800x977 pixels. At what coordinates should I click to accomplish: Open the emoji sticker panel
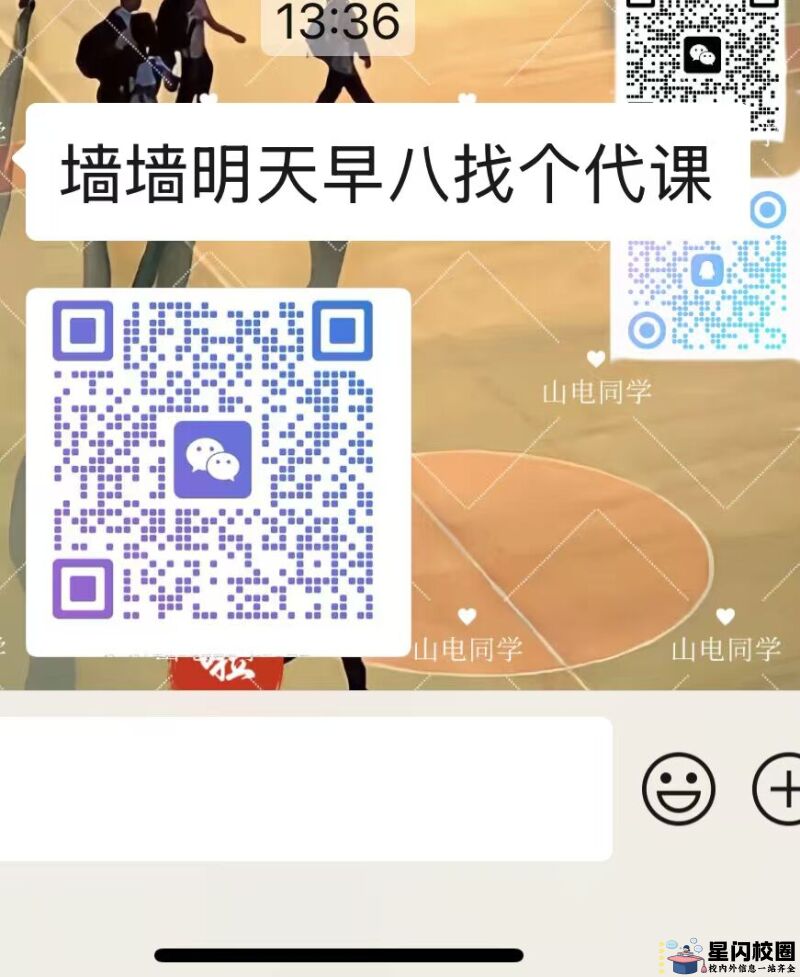coord(678,788)
